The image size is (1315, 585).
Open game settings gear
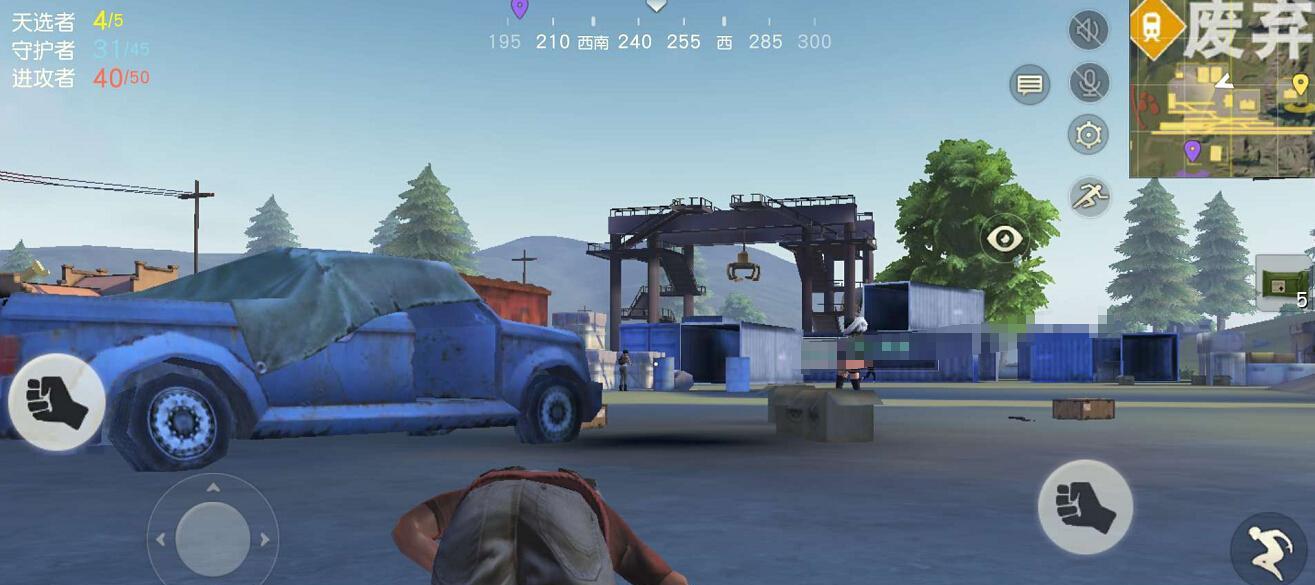1089,134
